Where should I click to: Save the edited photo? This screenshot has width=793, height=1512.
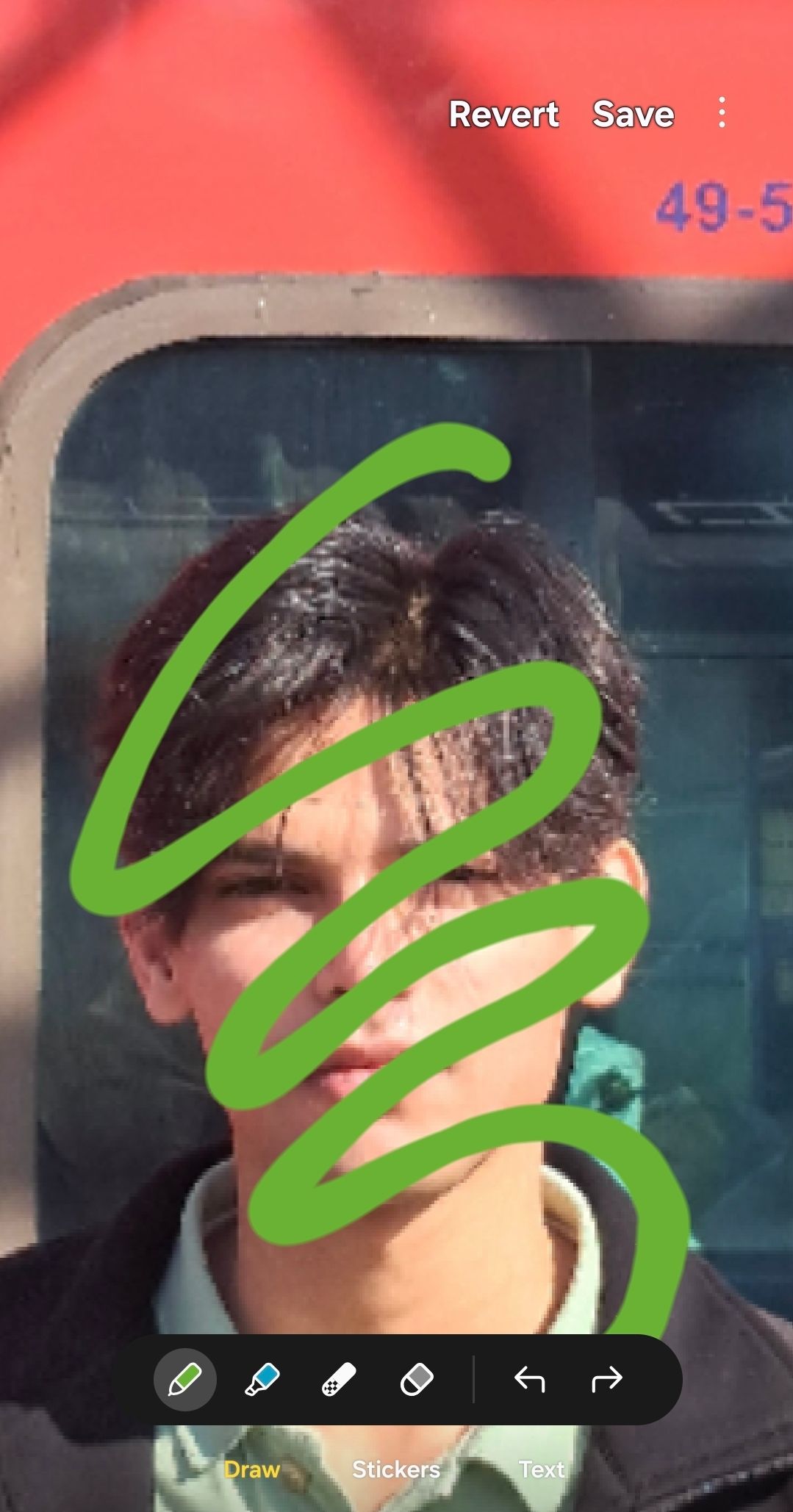[633, 114]
